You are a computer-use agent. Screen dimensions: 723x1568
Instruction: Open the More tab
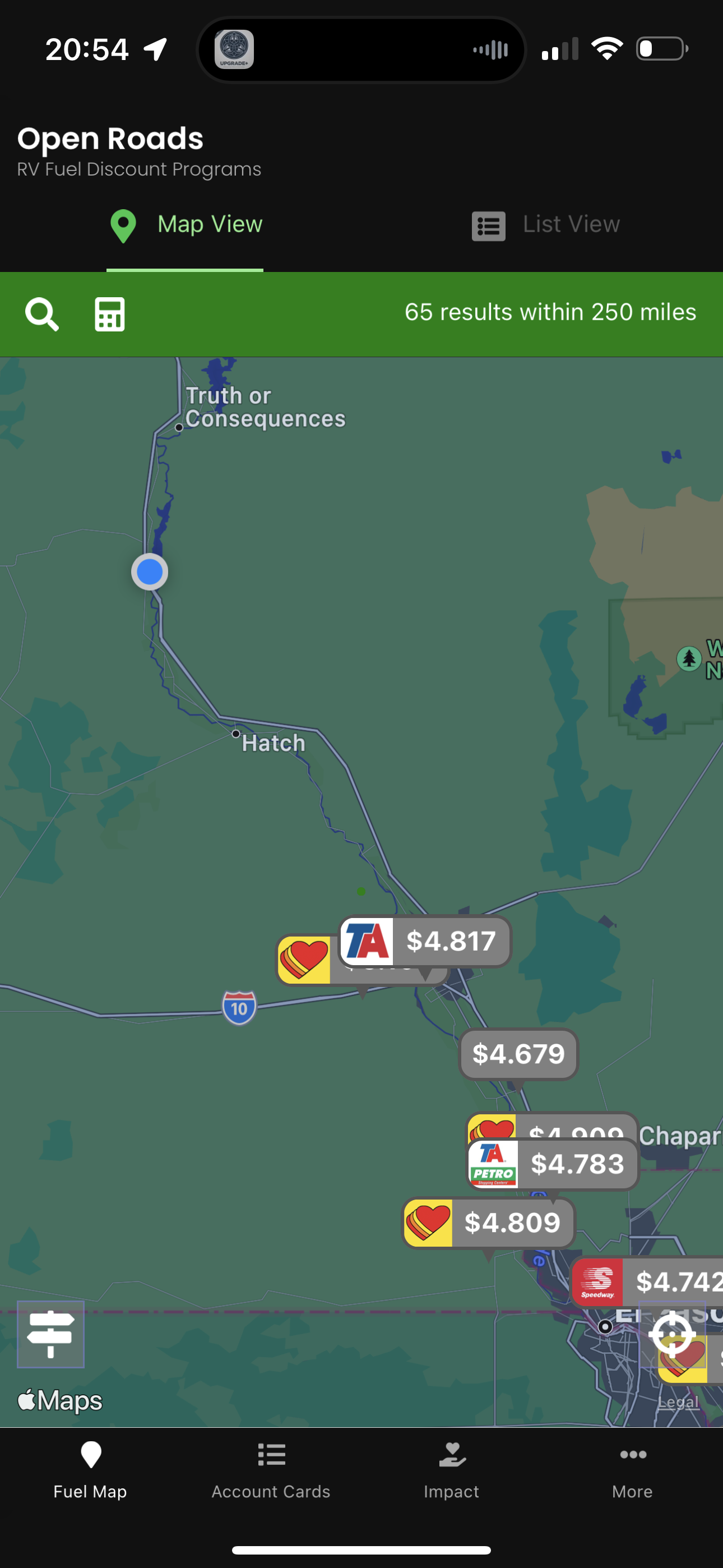pos(632,1470)
